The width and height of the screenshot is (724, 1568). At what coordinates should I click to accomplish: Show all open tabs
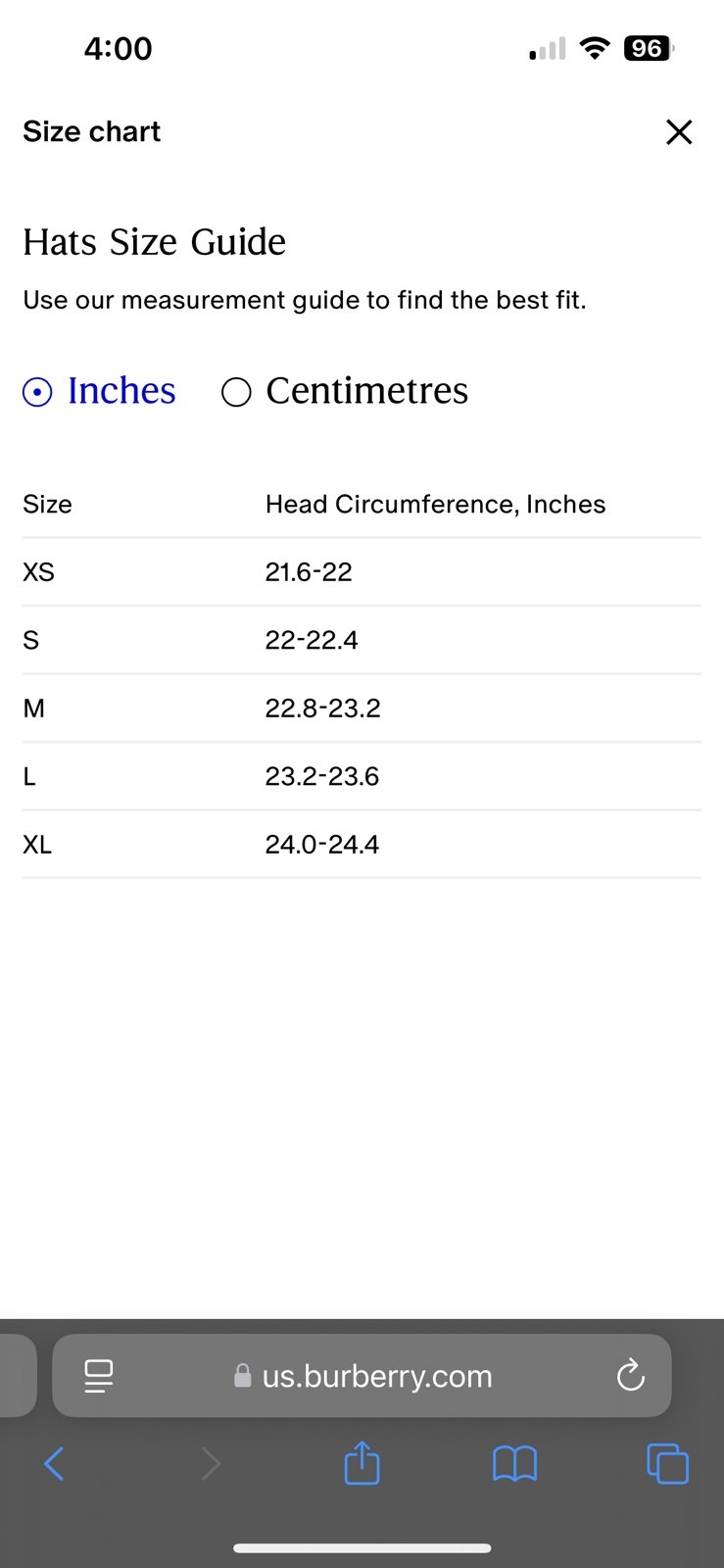coord(668,1464)
